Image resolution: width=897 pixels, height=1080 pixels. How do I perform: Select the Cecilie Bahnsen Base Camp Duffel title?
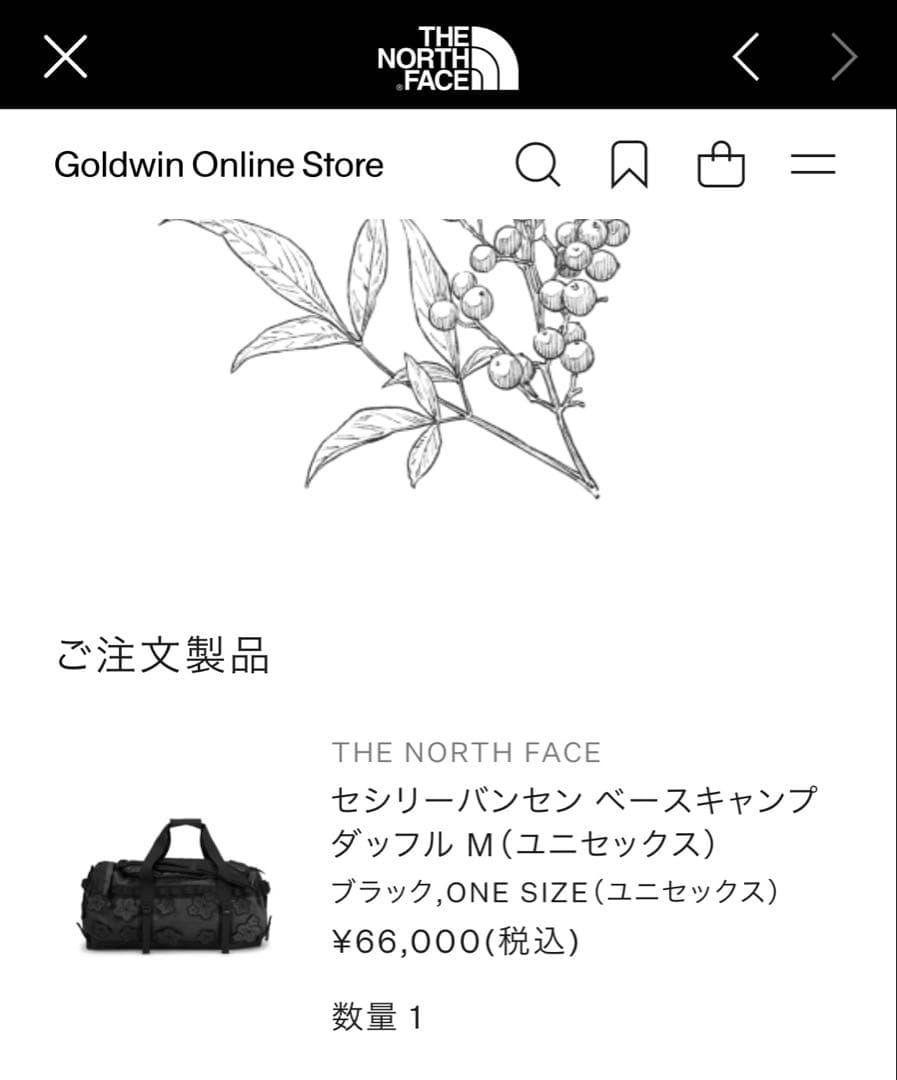click(575, 818)
